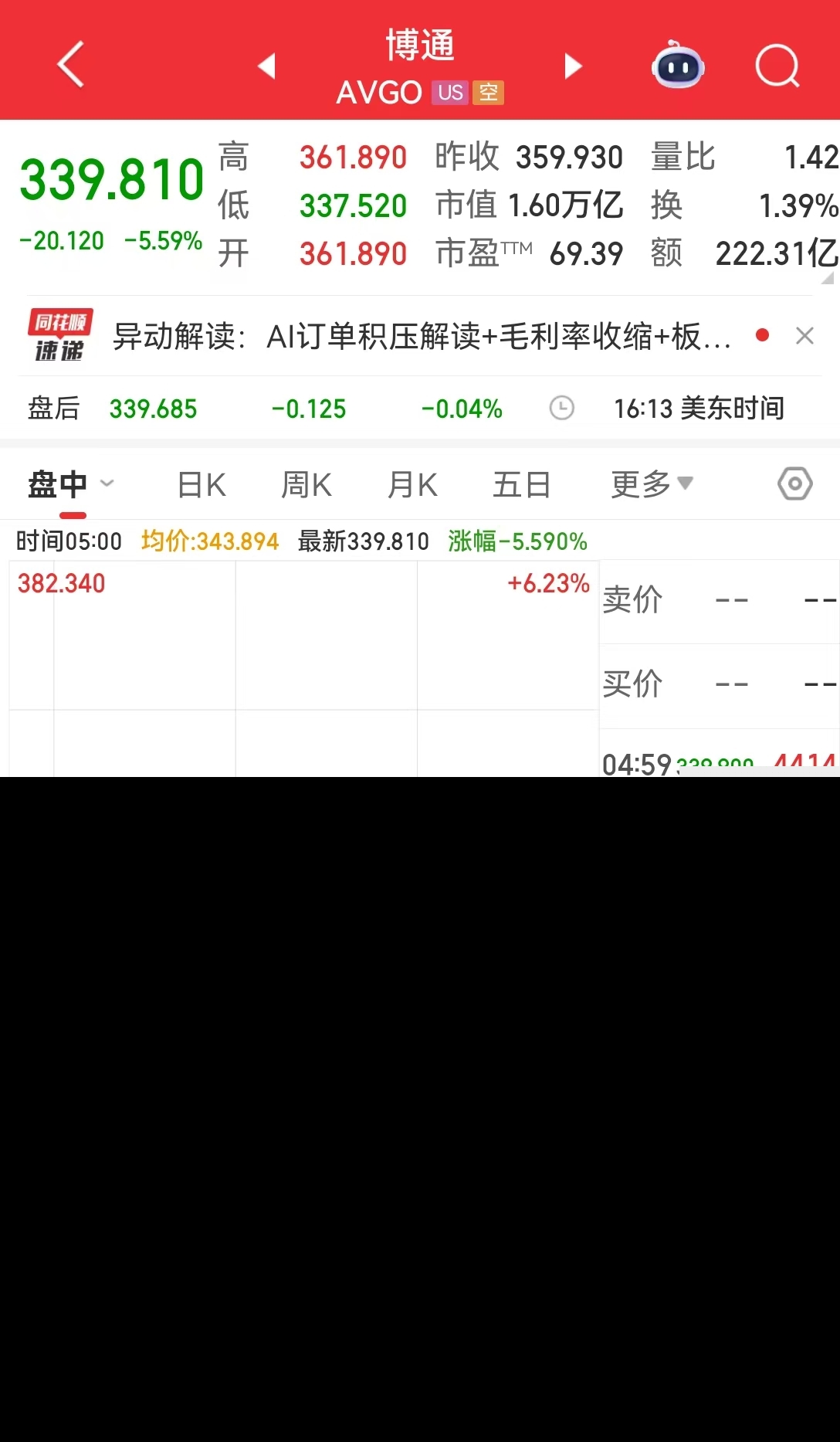Image resolution: width=840 pixels, height=1442 pixels.
Task: Switch to the next stock
Action: point(572,66)
